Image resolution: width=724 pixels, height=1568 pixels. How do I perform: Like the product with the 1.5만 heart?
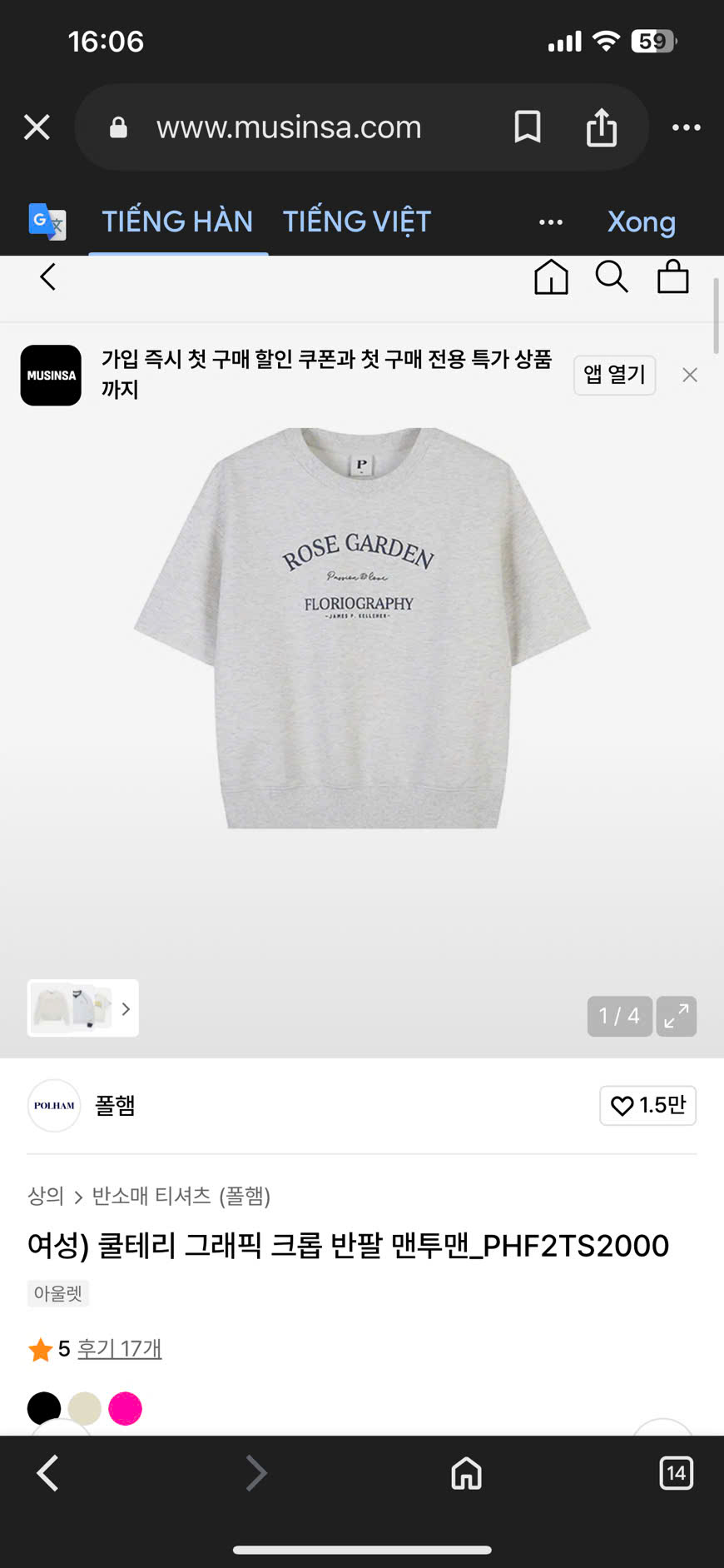tap(647, 1105)
